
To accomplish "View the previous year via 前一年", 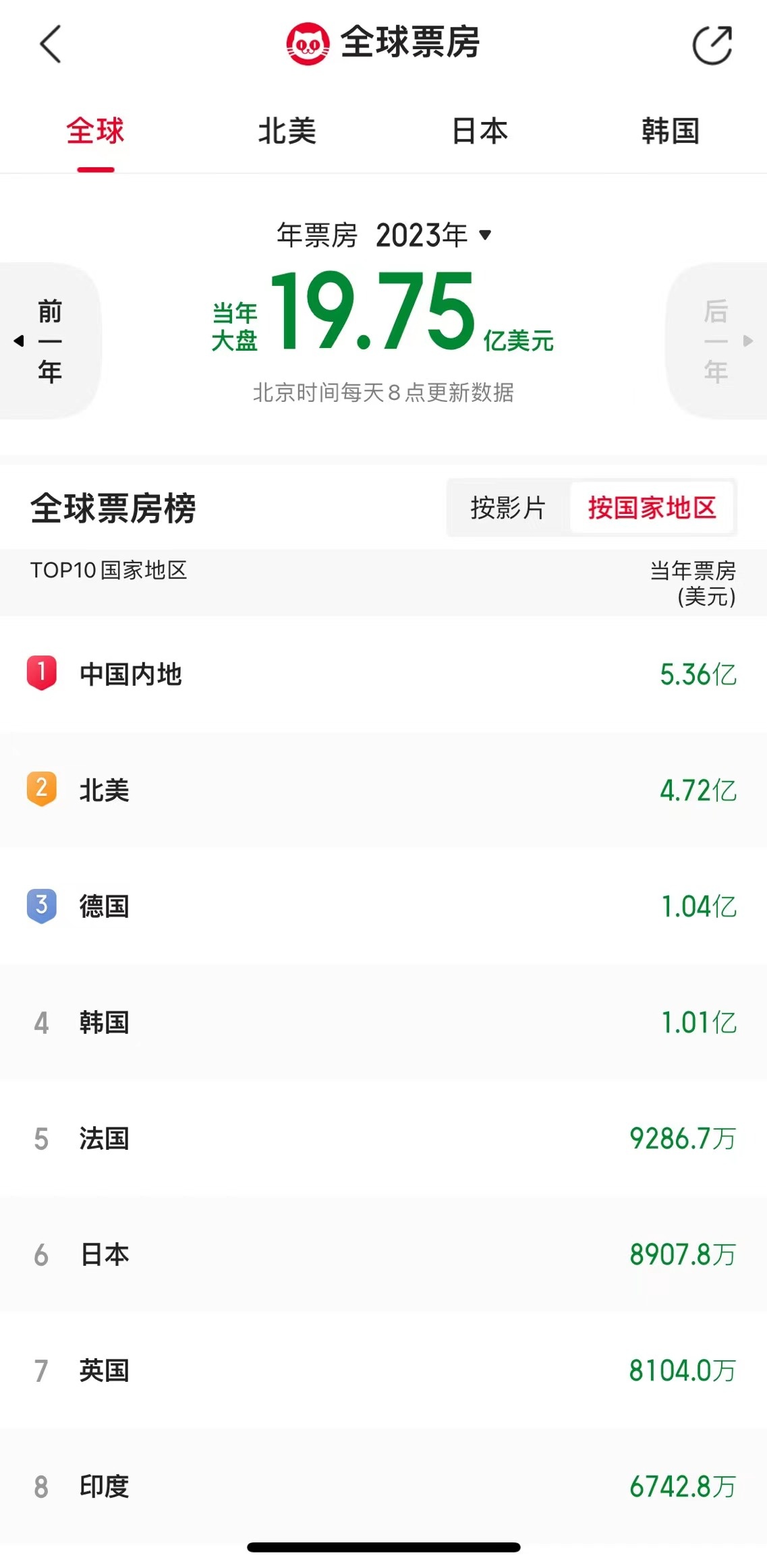I will (x=49, y=341).
